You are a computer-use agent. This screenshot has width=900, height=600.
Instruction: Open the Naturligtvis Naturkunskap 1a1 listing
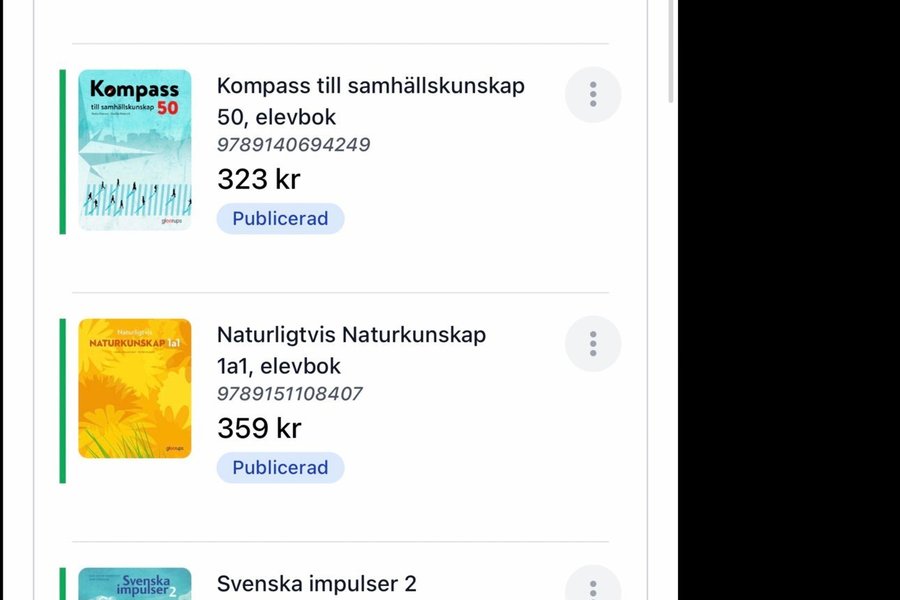(x=351, y=349)
